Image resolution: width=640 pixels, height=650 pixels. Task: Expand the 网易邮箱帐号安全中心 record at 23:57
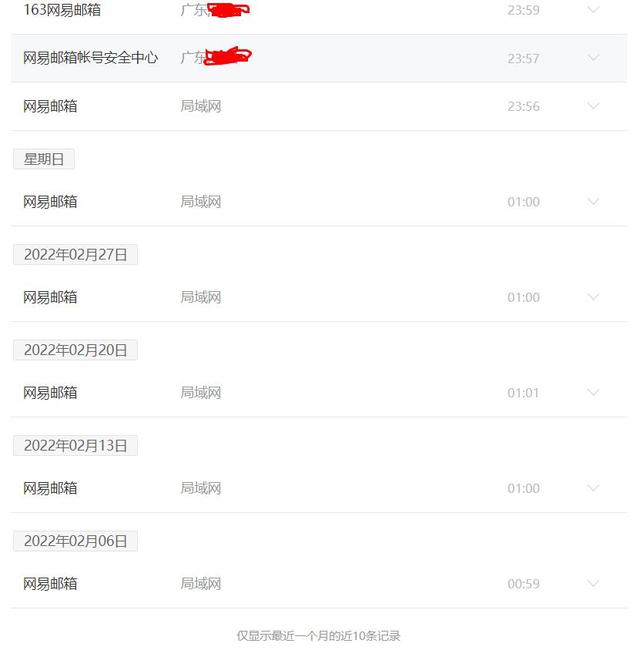click(593, 58)
